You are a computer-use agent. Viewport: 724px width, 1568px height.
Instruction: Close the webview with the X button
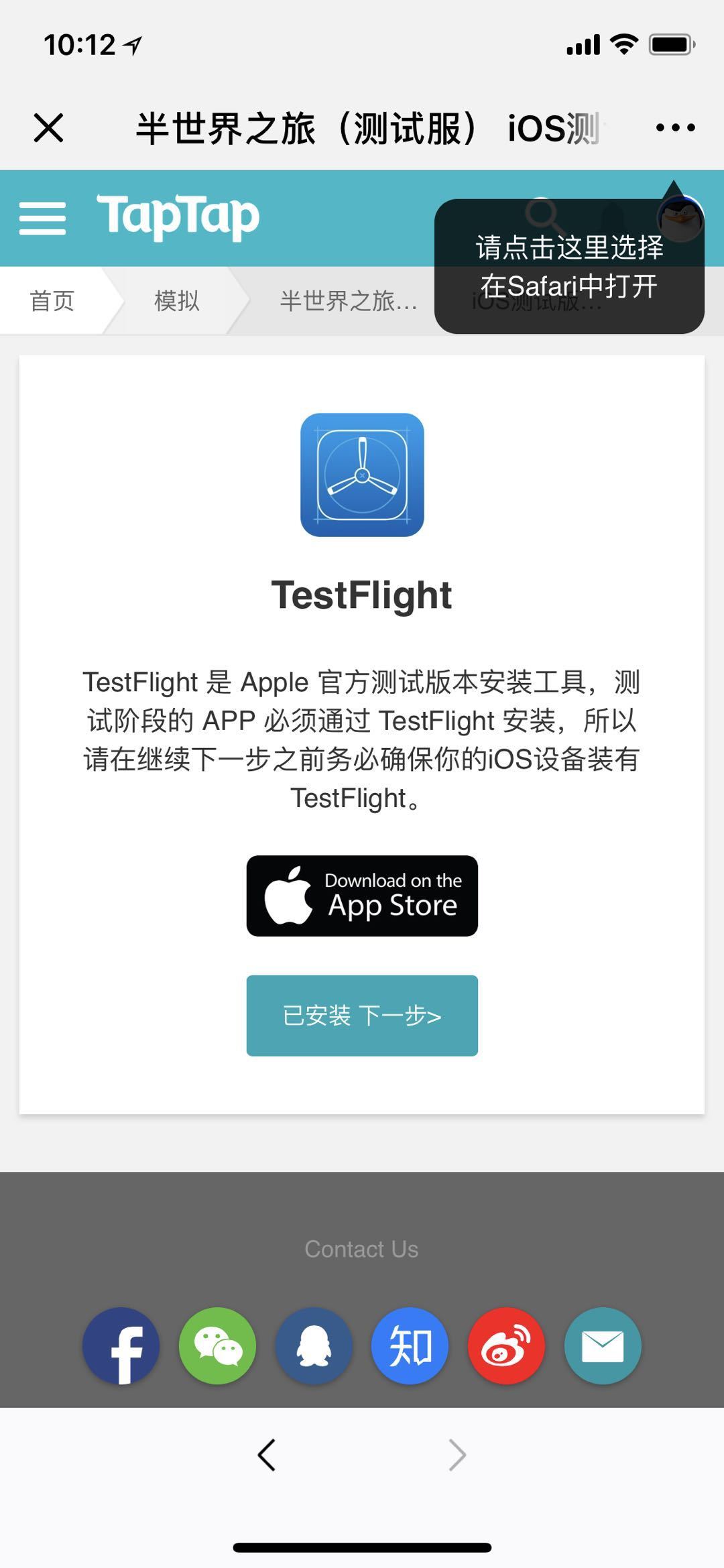[x=47, y=126]
